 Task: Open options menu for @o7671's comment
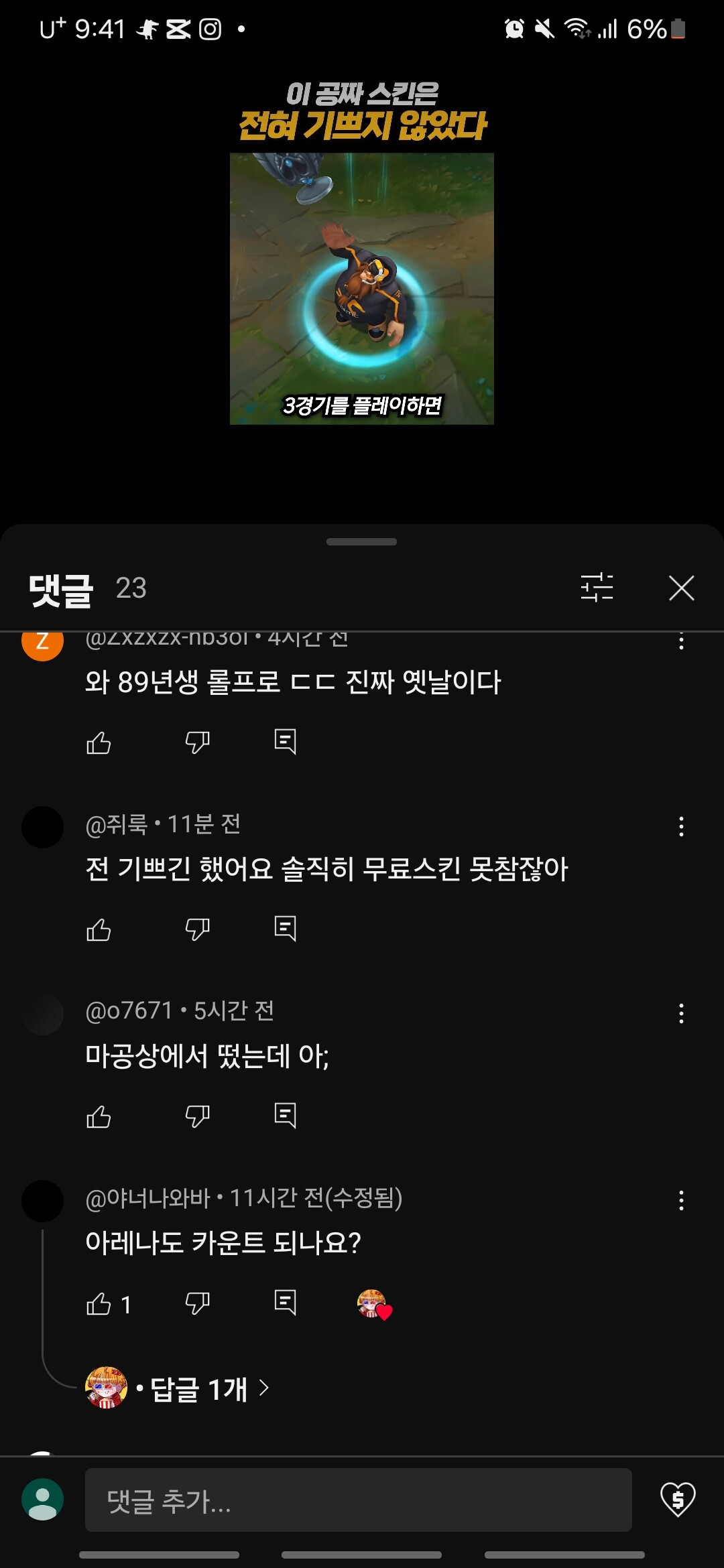(x=681, y=1013)
